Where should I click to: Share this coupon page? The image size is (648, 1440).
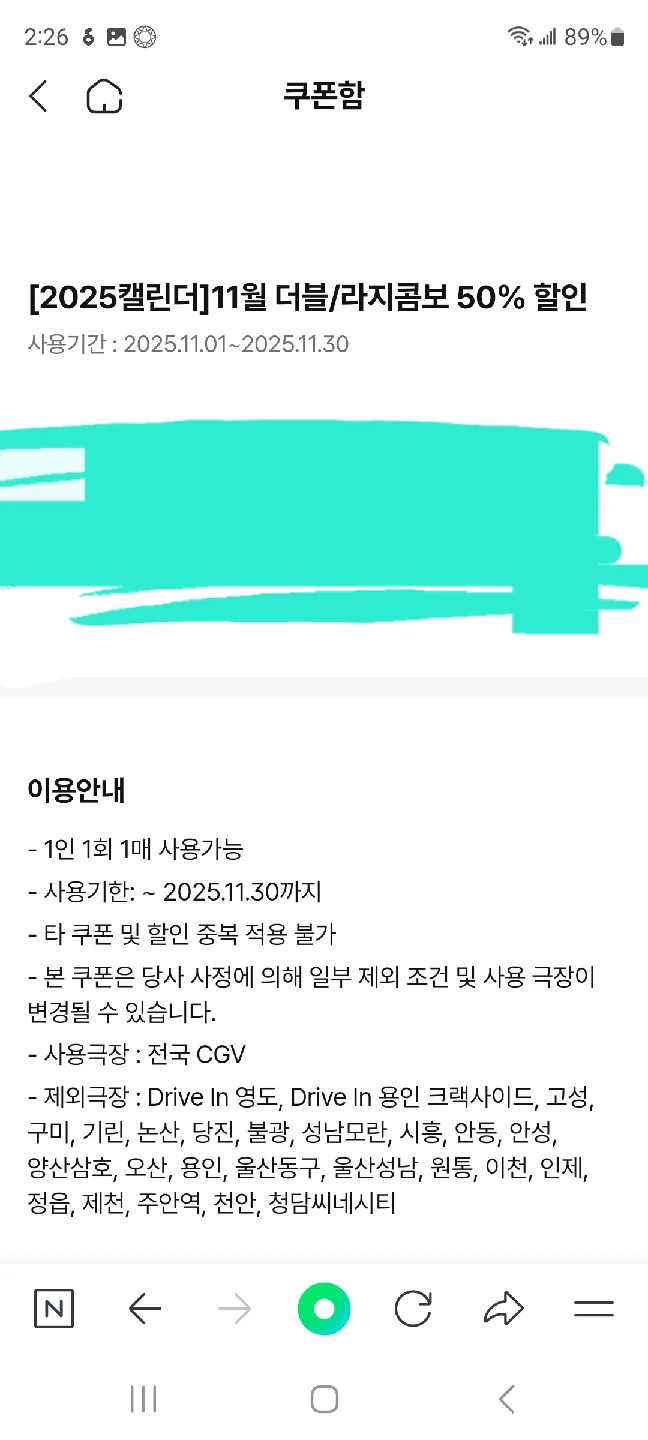pos(504,1308)
